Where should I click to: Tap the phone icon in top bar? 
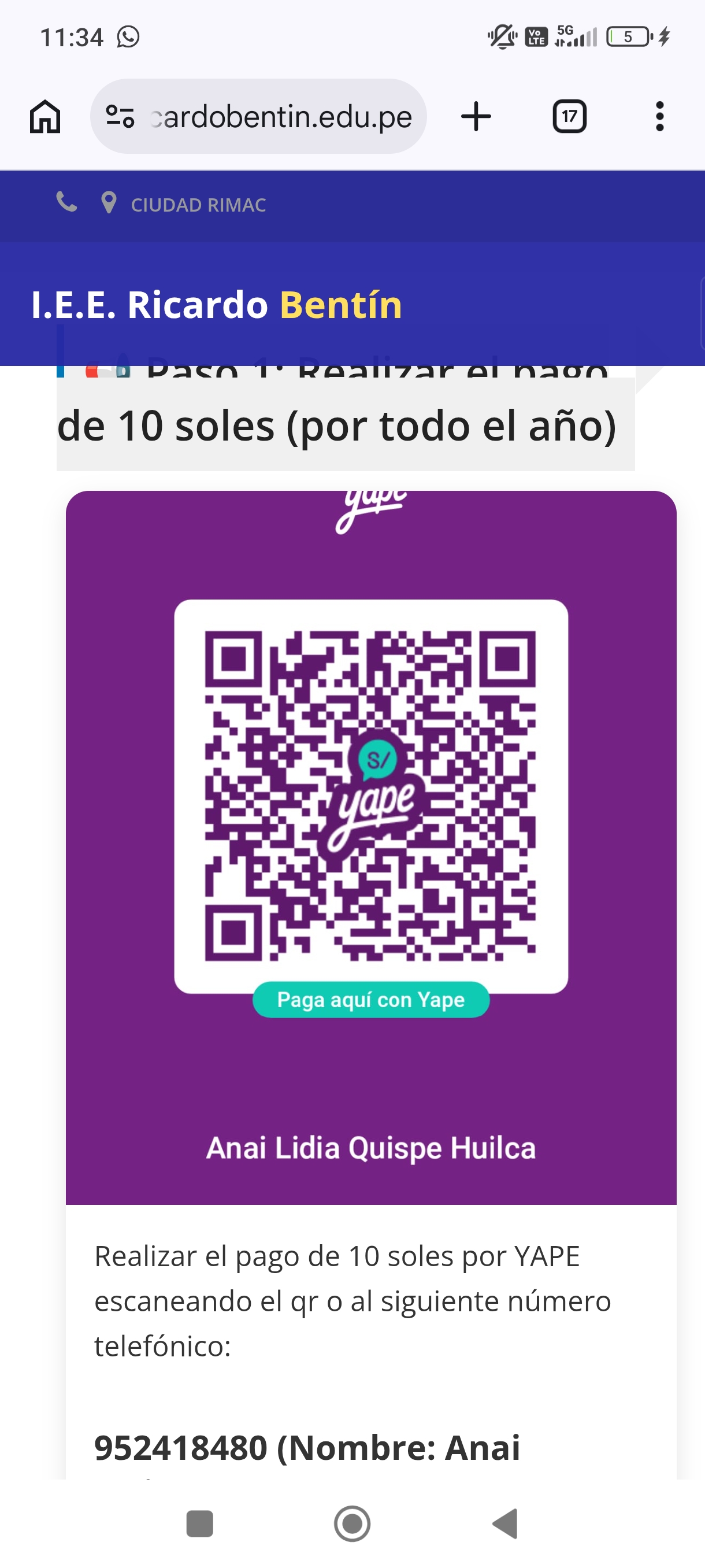click(67, 202)
